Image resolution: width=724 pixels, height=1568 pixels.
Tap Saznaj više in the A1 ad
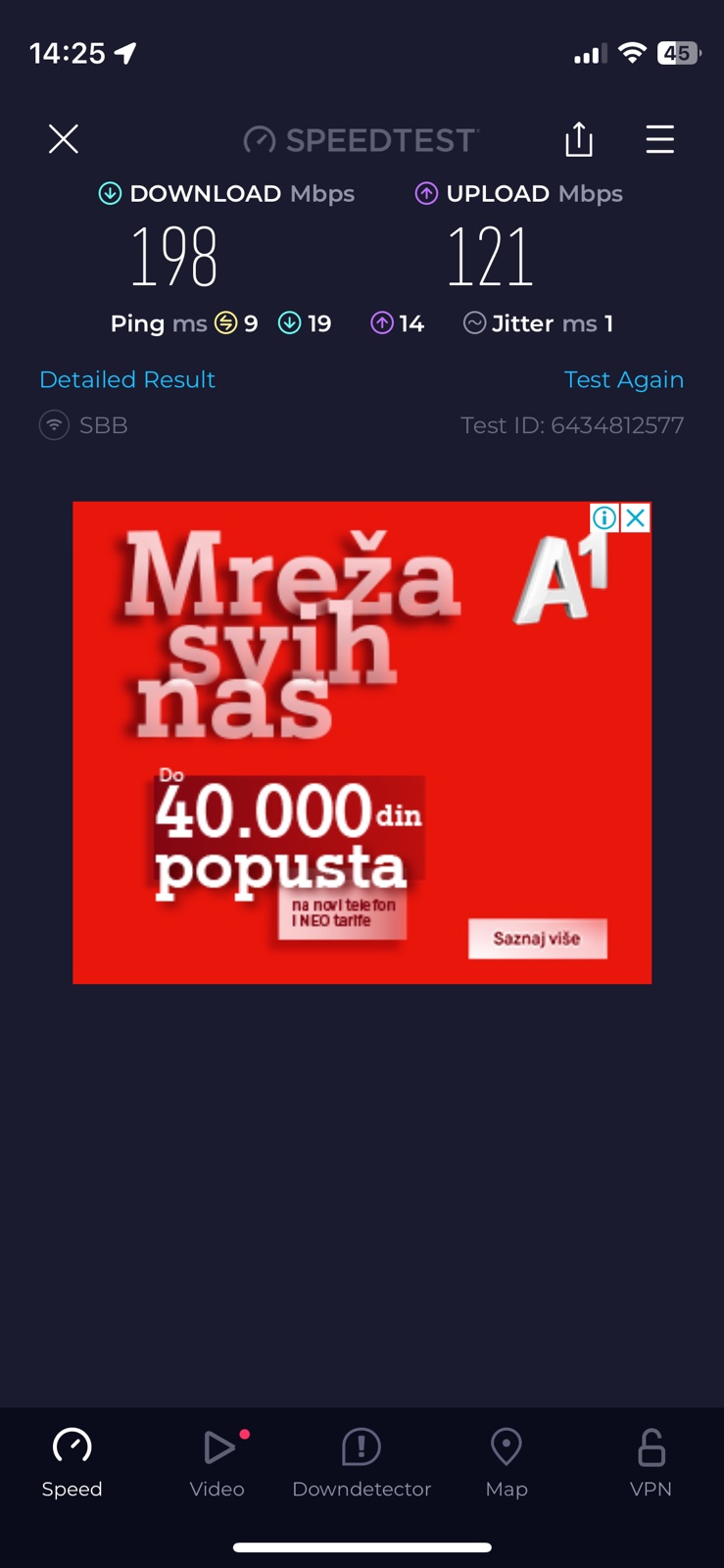[x=537, y=938]
